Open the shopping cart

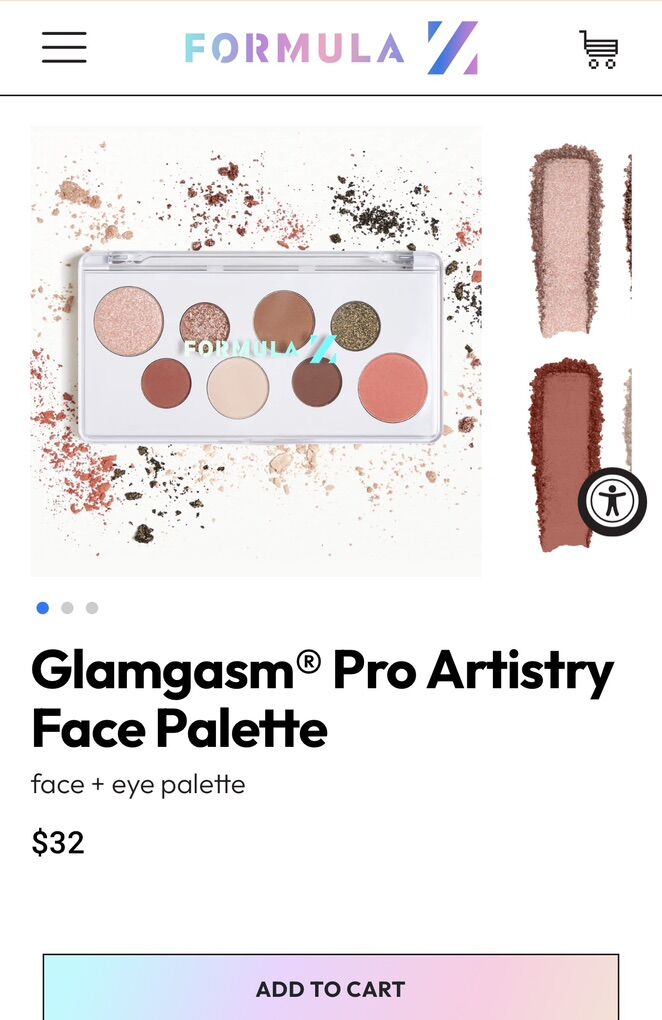coord(598,49)
